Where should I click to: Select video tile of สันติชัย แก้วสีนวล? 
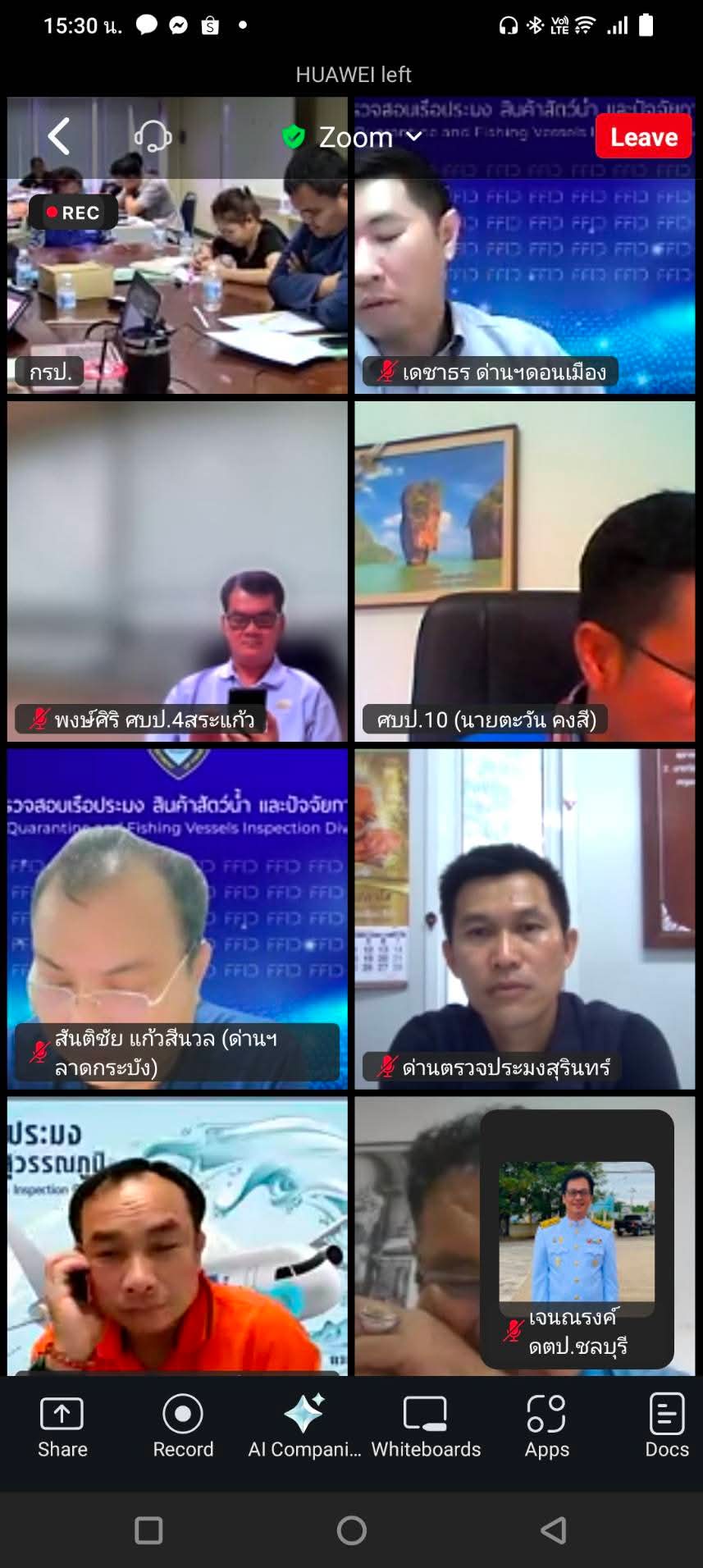177,919
